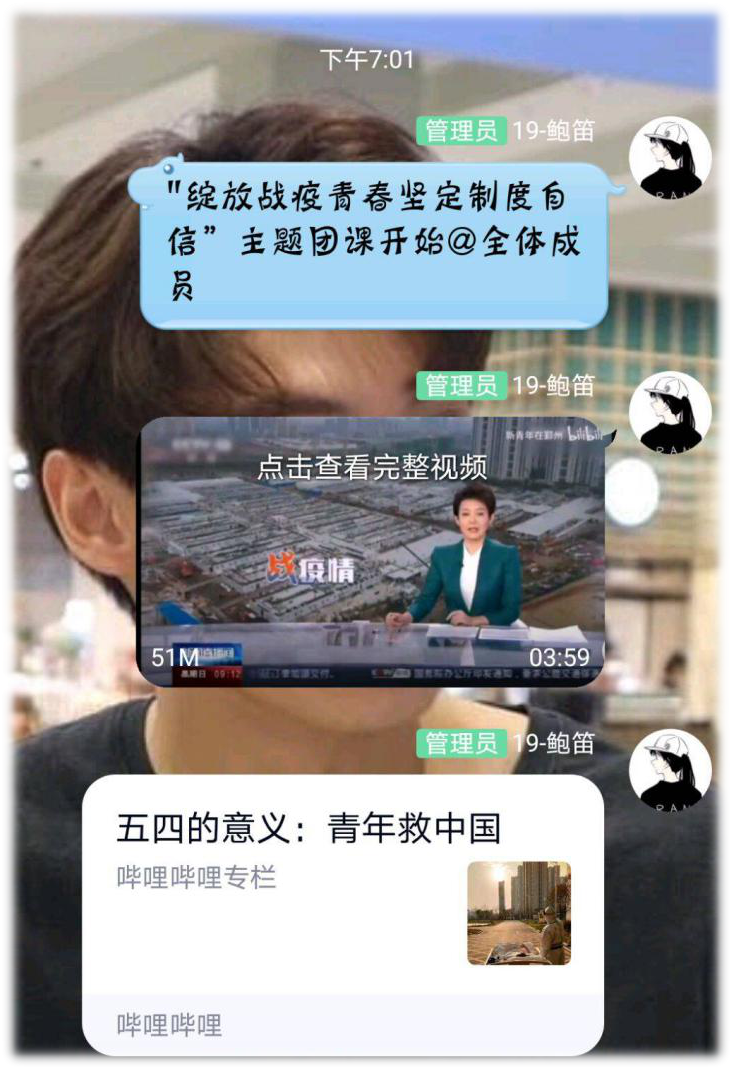Image resolution: width=733 pixels, height=1070 pixels.
Task: Open 19-鲍笛's avatar beside the video message
Action: coord(670,412)
